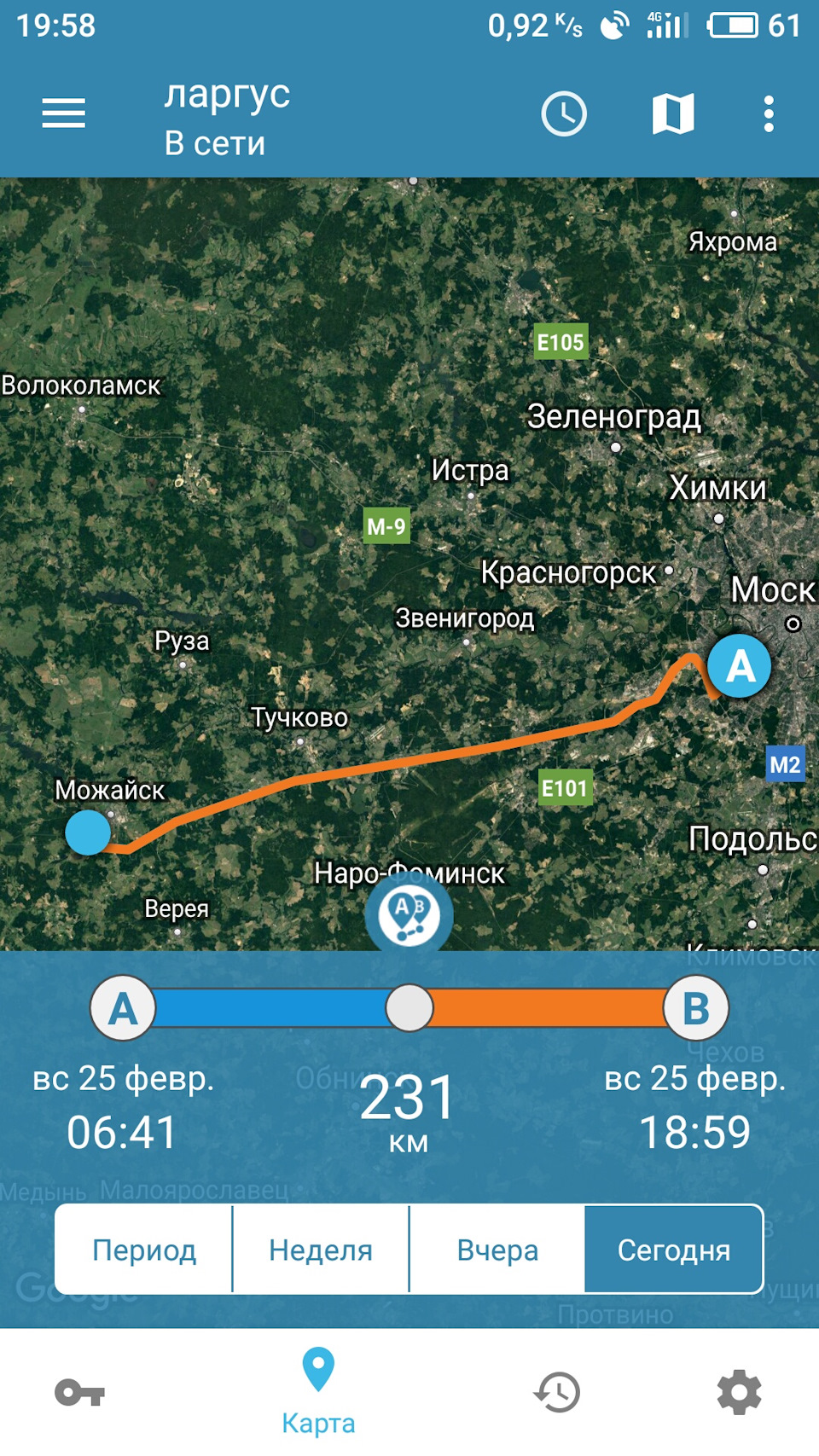Tap the A endpoint of the route slider
This screenshot has height=1456, width=819.
pos(123,1008)
